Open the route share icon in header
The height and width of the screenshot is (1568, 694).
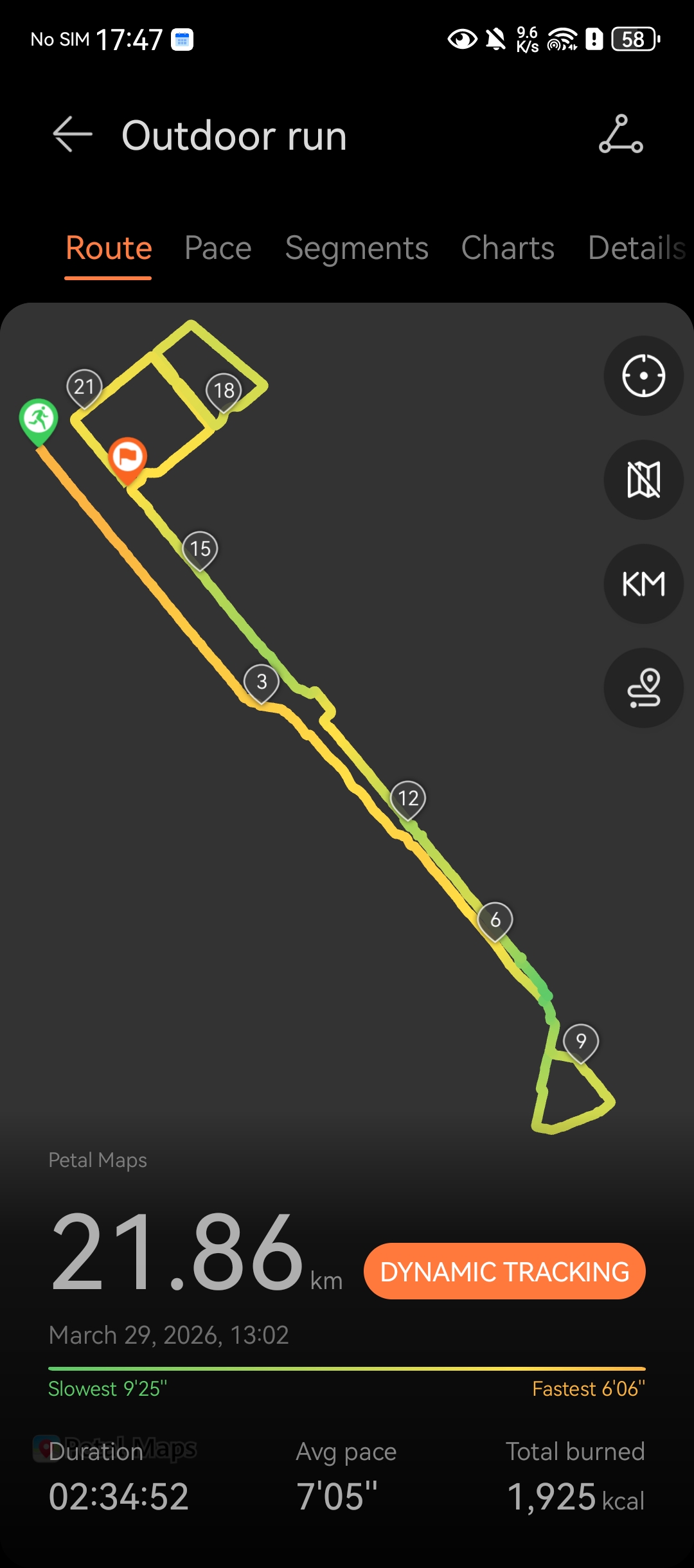click(621, 135)
